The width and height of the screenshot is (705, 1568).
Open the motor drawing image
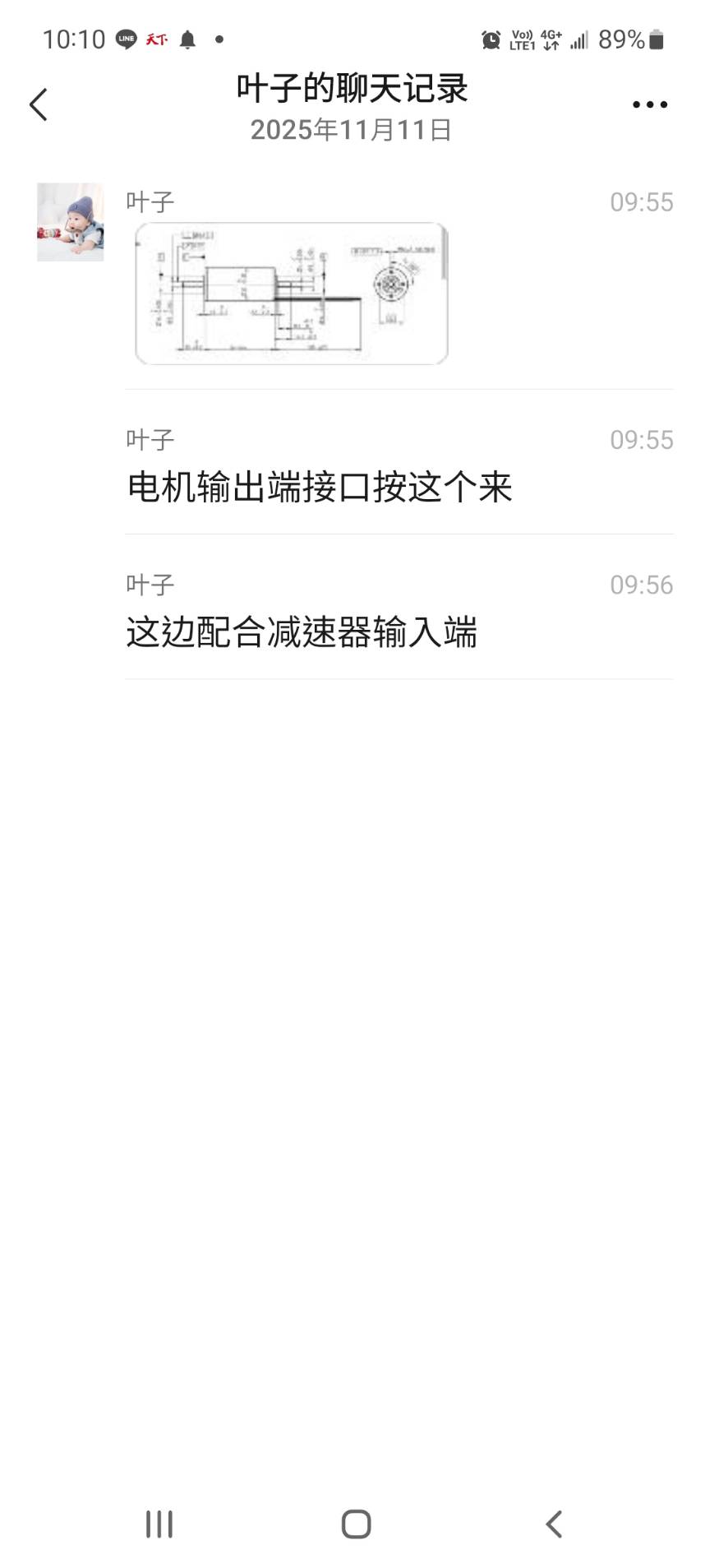coord(292,294)
